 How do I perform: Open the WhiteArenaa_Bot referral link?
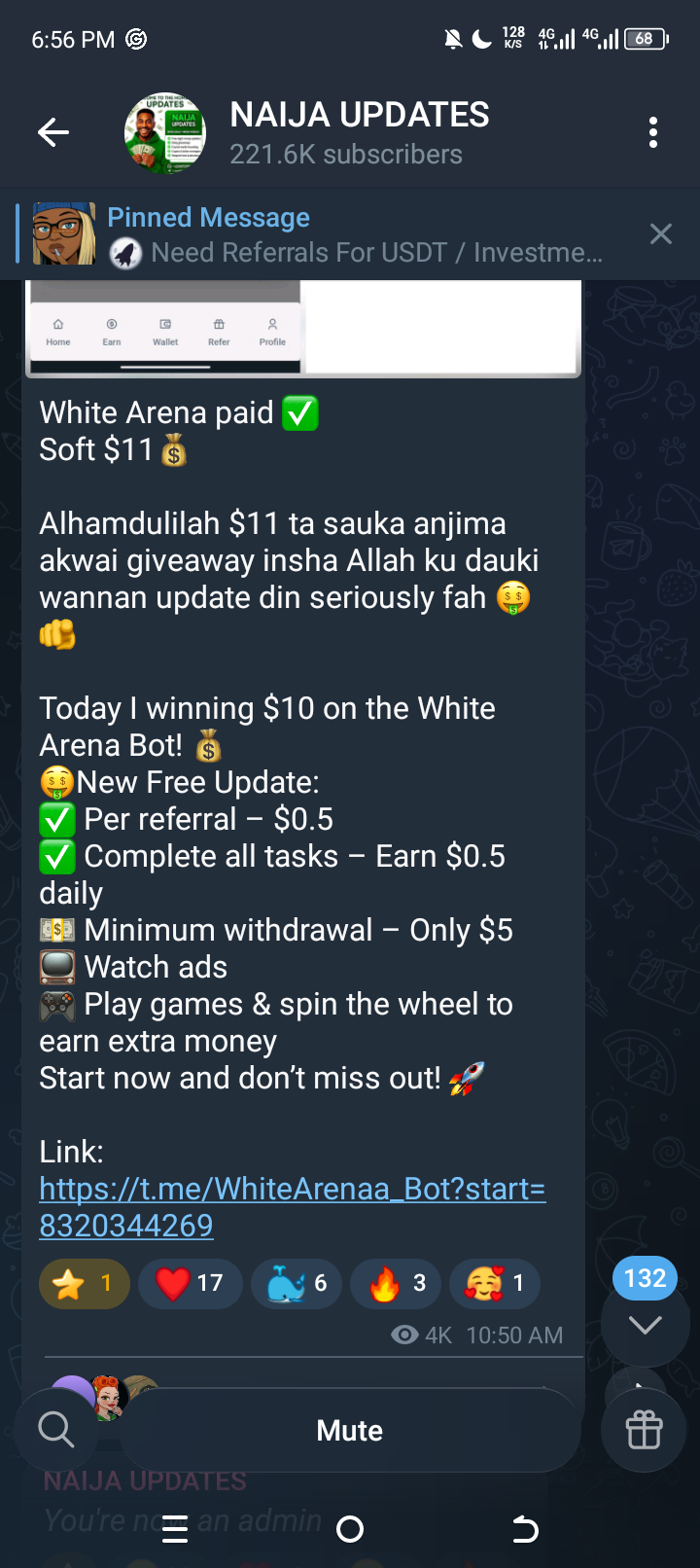tap(292, 1206)
